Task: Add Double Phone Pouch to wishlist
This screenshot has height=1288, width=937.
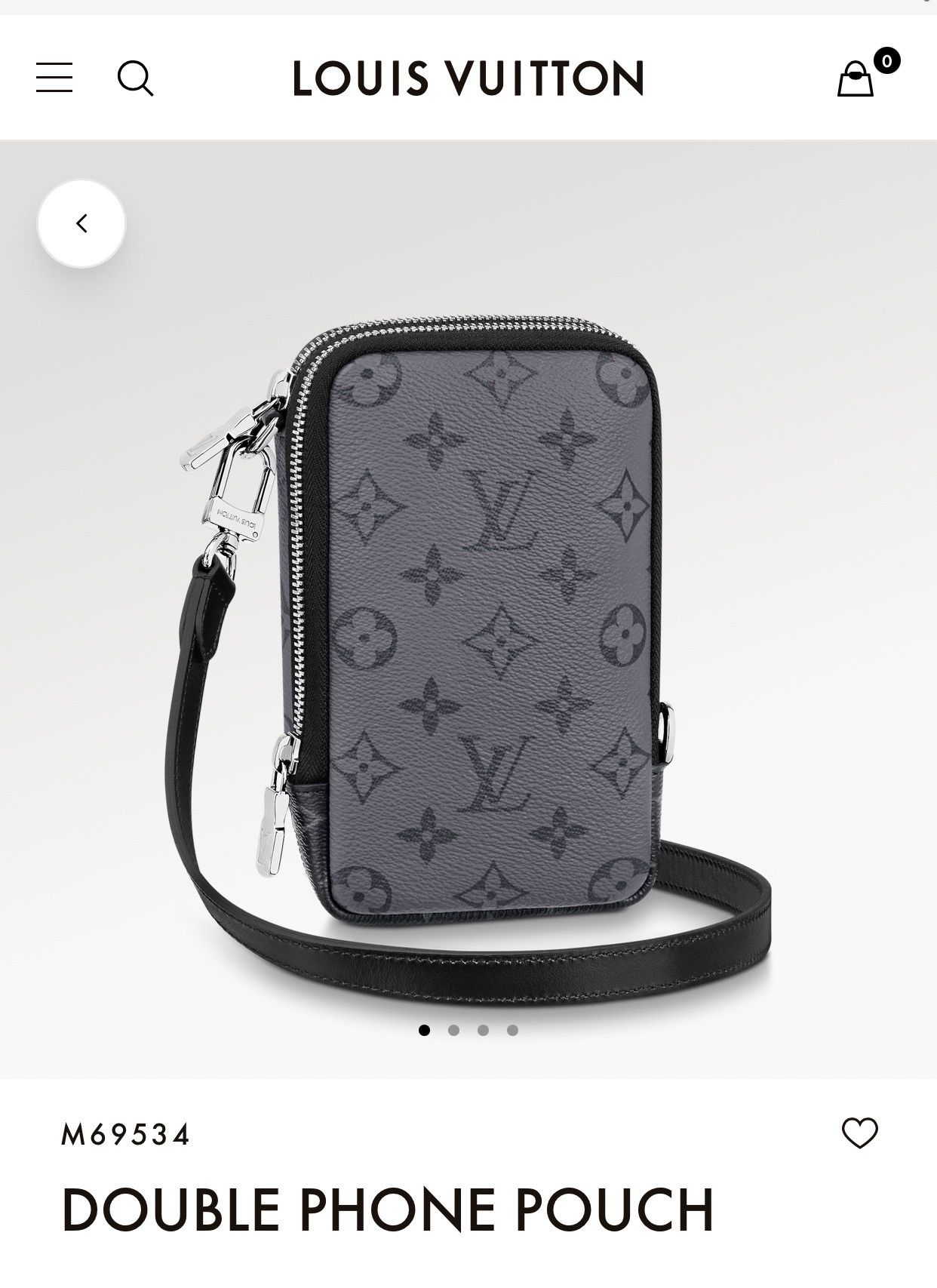Action: pos(859,1133)
